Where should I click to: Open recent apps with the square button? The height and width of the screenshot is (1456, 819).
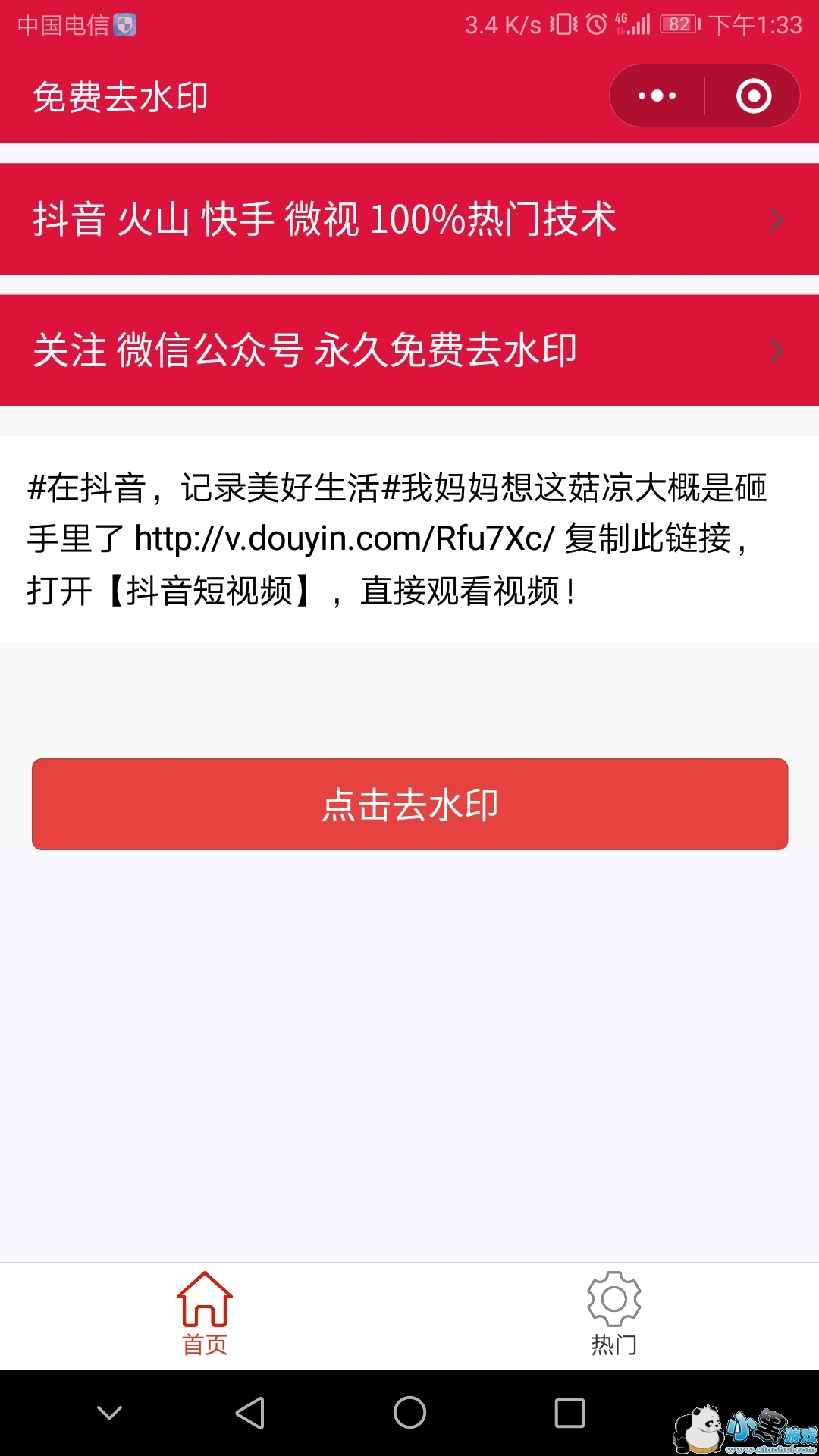[x=570, y=1413]
